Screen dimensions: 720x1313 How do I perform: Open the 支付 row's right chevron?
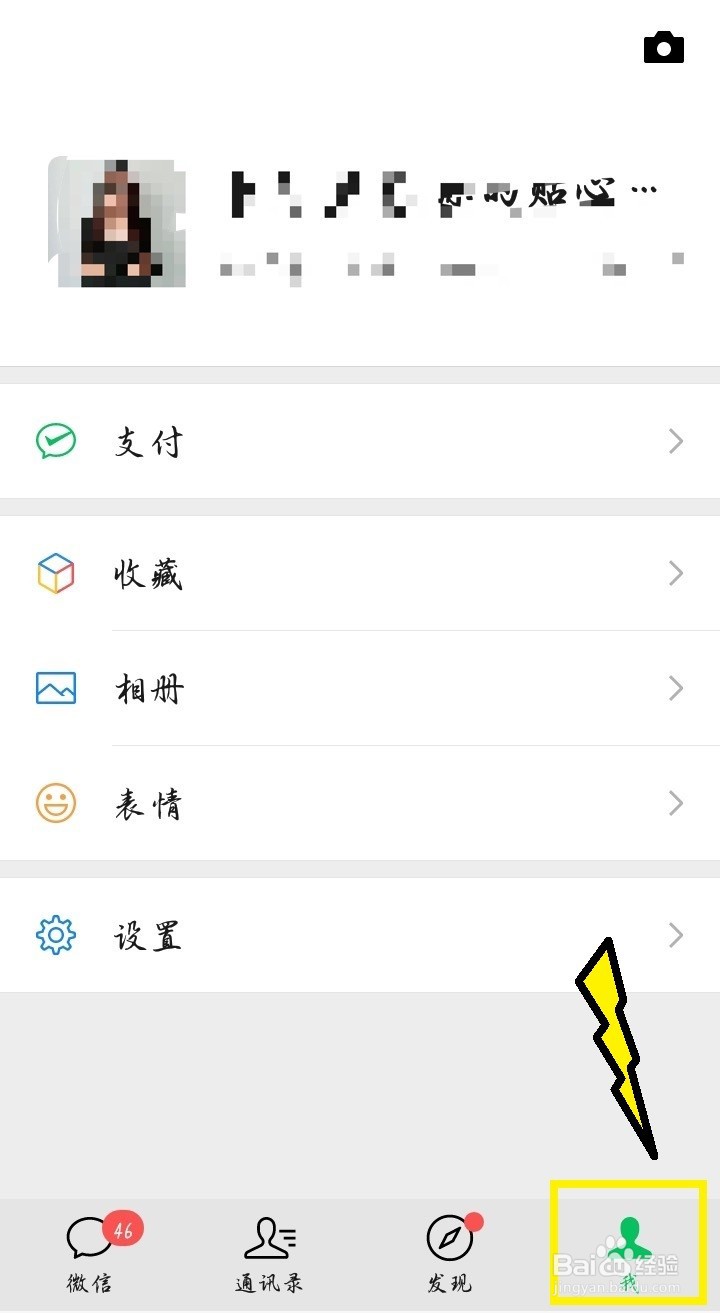[x=676, y=441]
